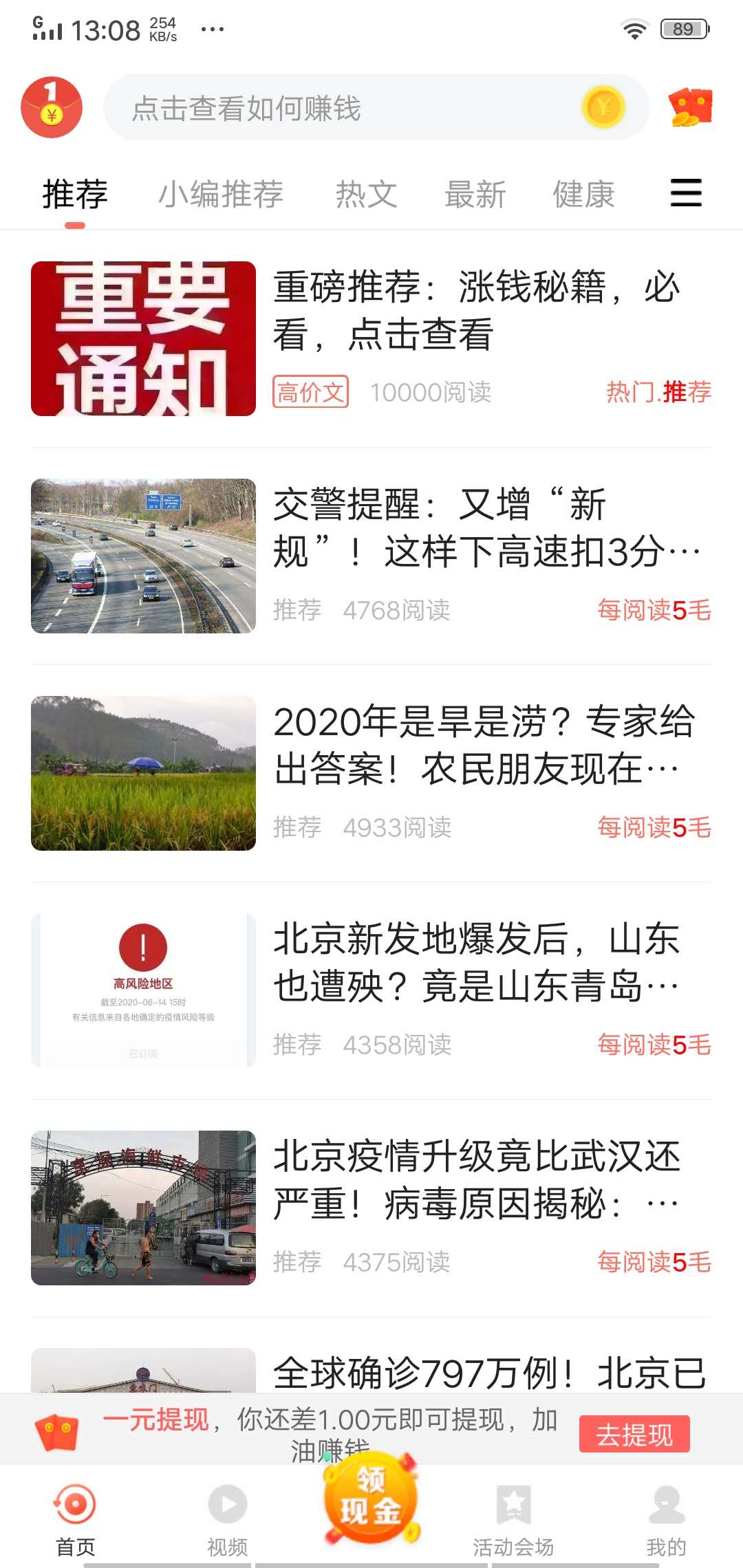The height and width of the screenshot is (1568, 743).
Task: View the 北京新发地爆发后 article
Action: (475, 963)
